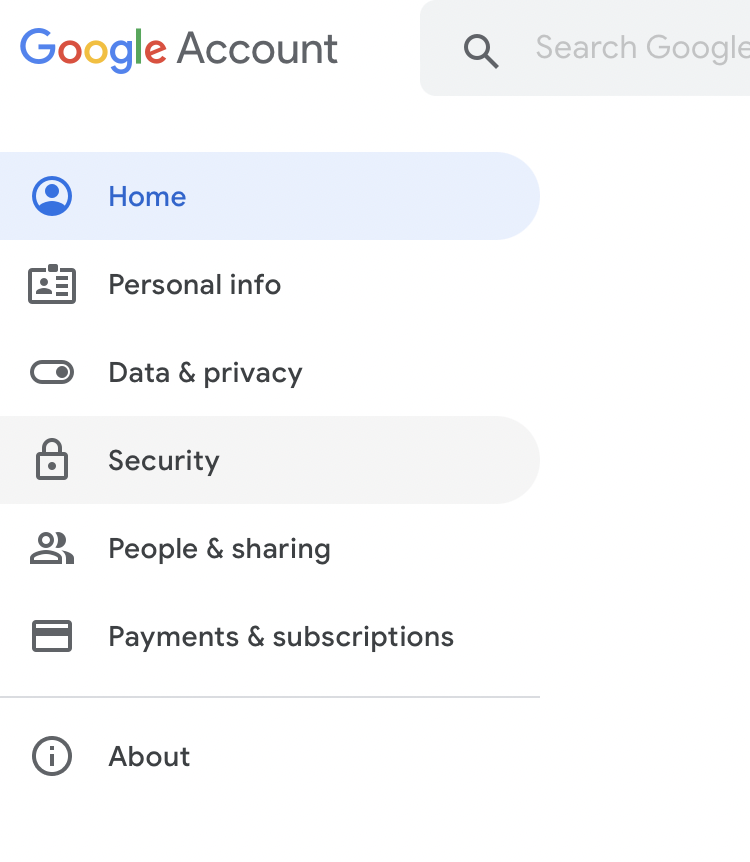
Task: Go to Data & privacy
Action: pos(205,373)
